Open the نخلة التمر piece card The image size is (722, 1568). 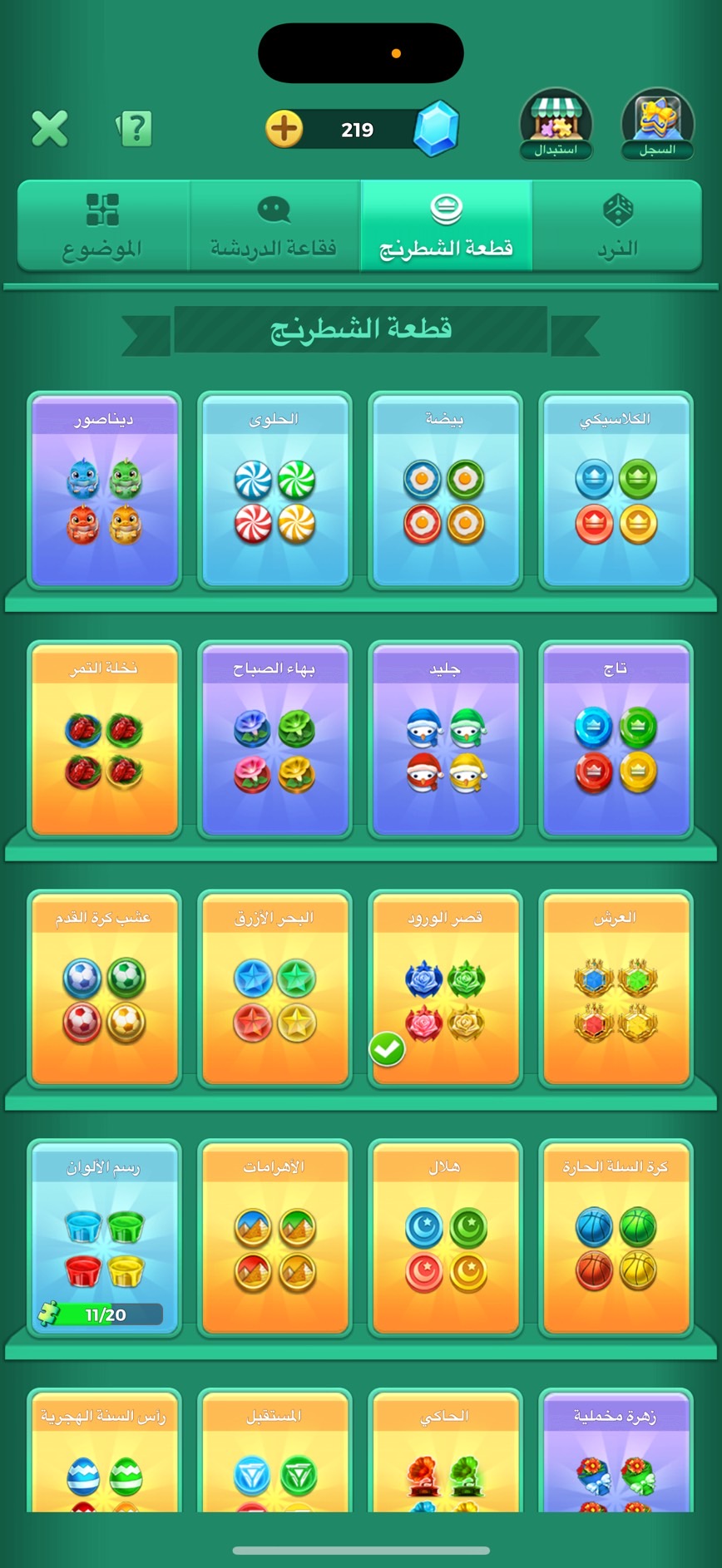pos(104,740)
